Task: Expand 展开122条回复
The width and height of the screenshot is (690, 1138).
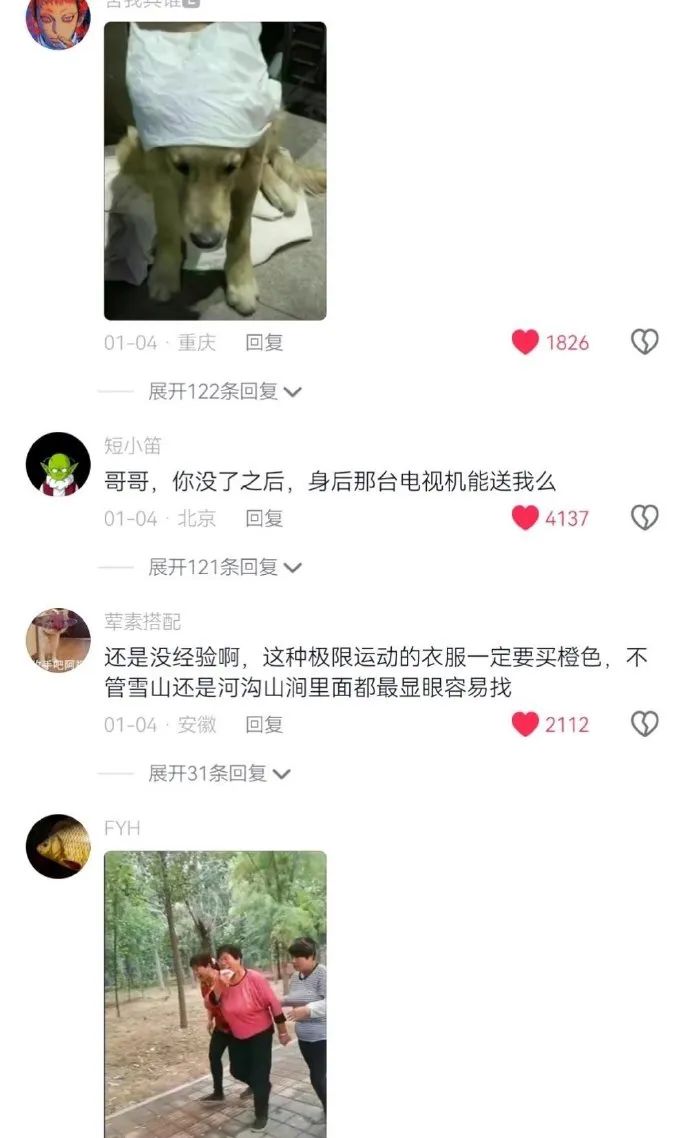Action: coord(224,392)
